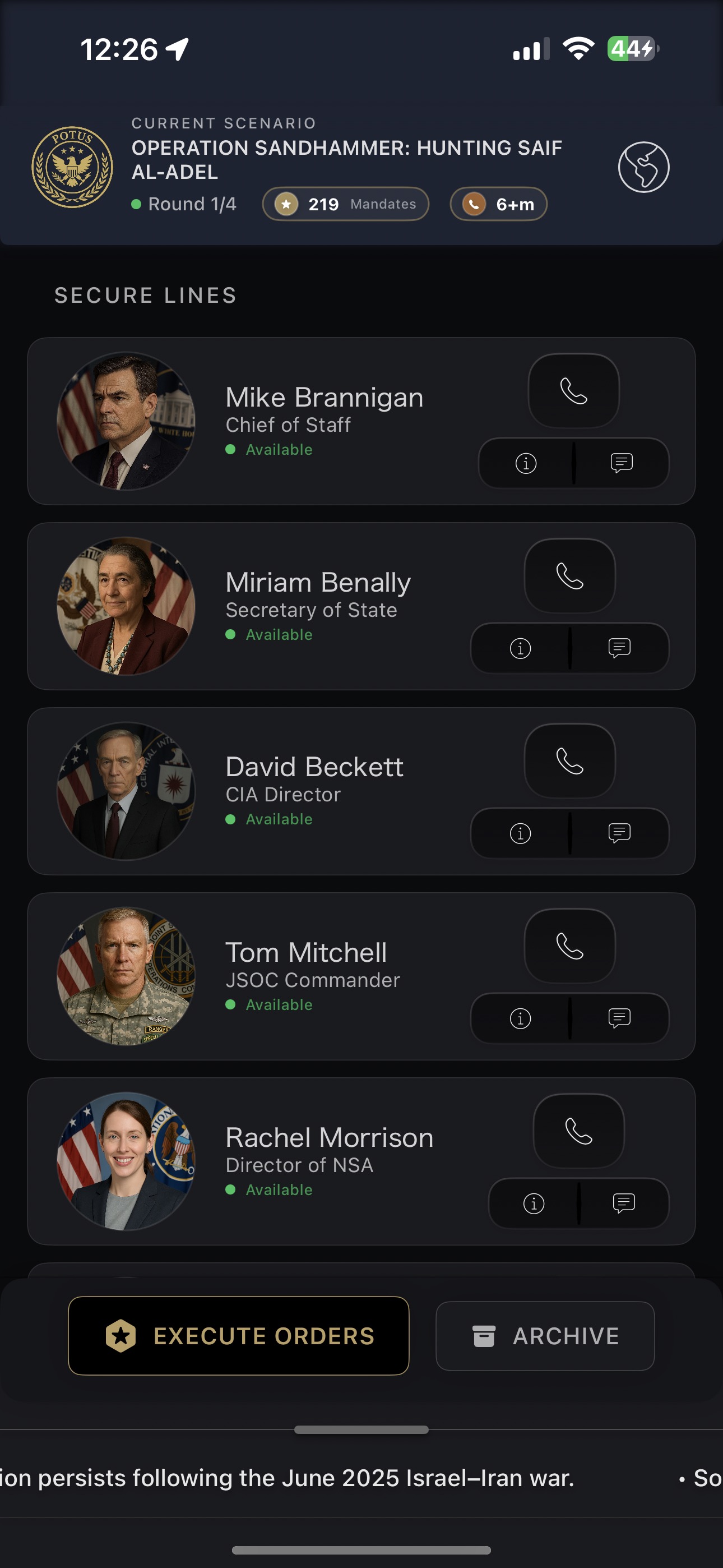Open the ARCHIVE panel
Image resolution: width=723 pixels, height=1568 pixels.
point(545,1335)
